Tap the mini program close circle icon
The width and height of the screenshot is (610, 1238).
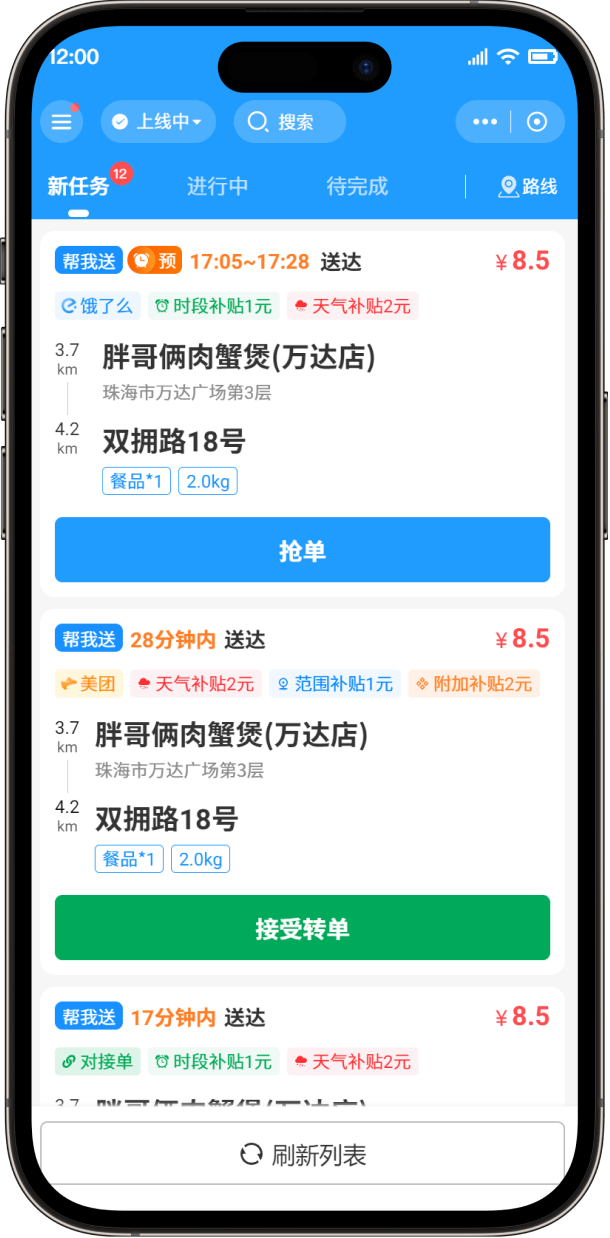click(537, 122)
